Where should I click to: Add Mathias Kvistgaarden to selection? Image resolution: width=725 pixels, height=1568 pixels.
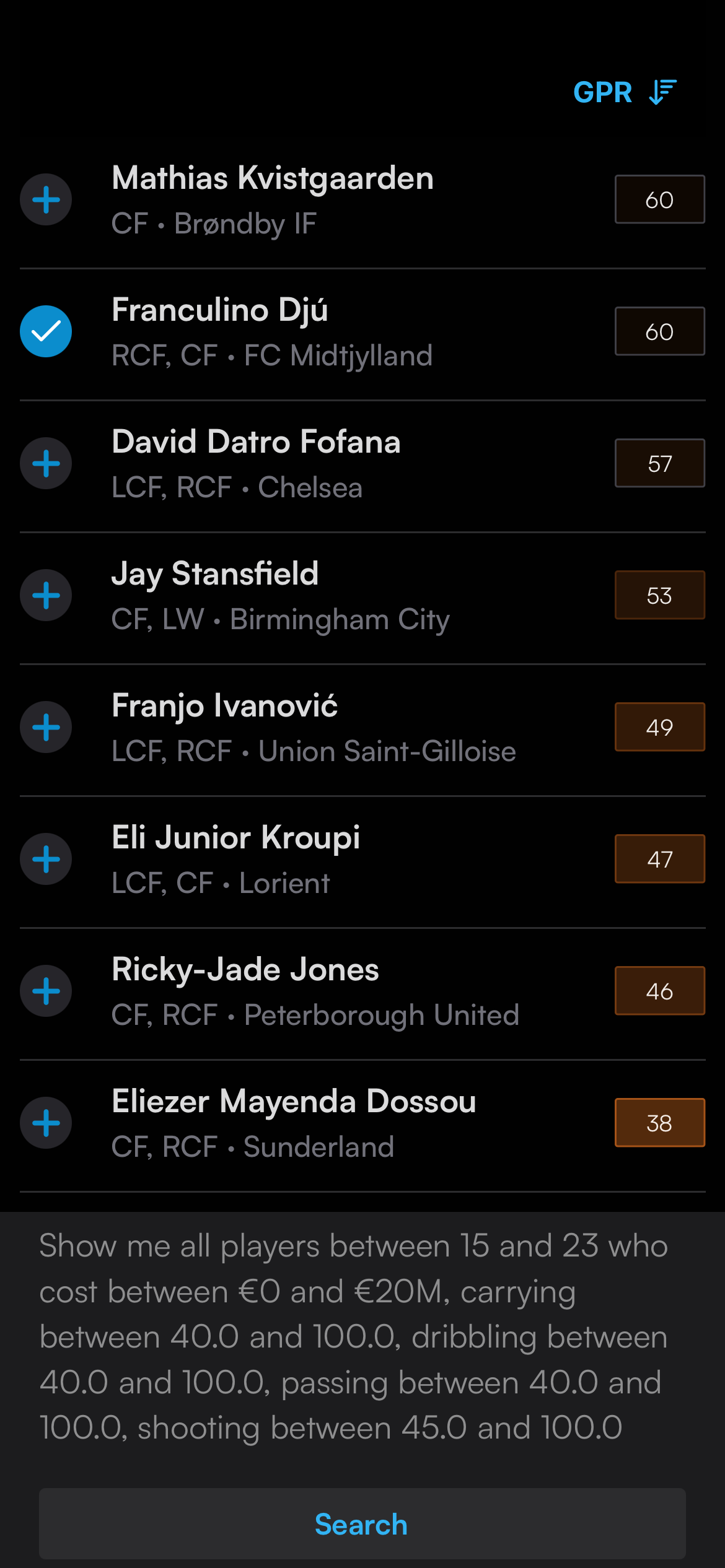(46, 200)
